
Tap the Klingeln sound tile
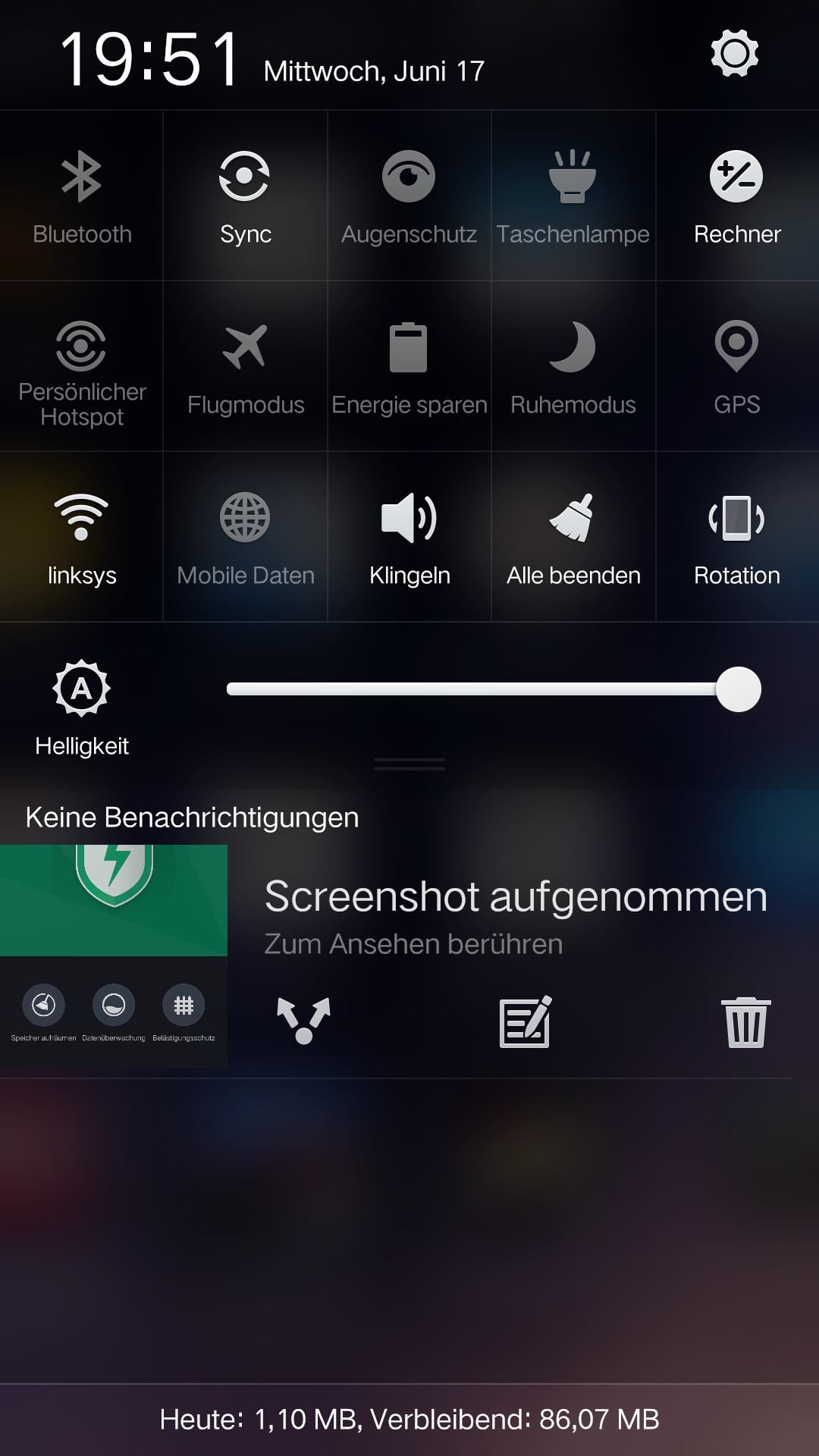point(409,537)
